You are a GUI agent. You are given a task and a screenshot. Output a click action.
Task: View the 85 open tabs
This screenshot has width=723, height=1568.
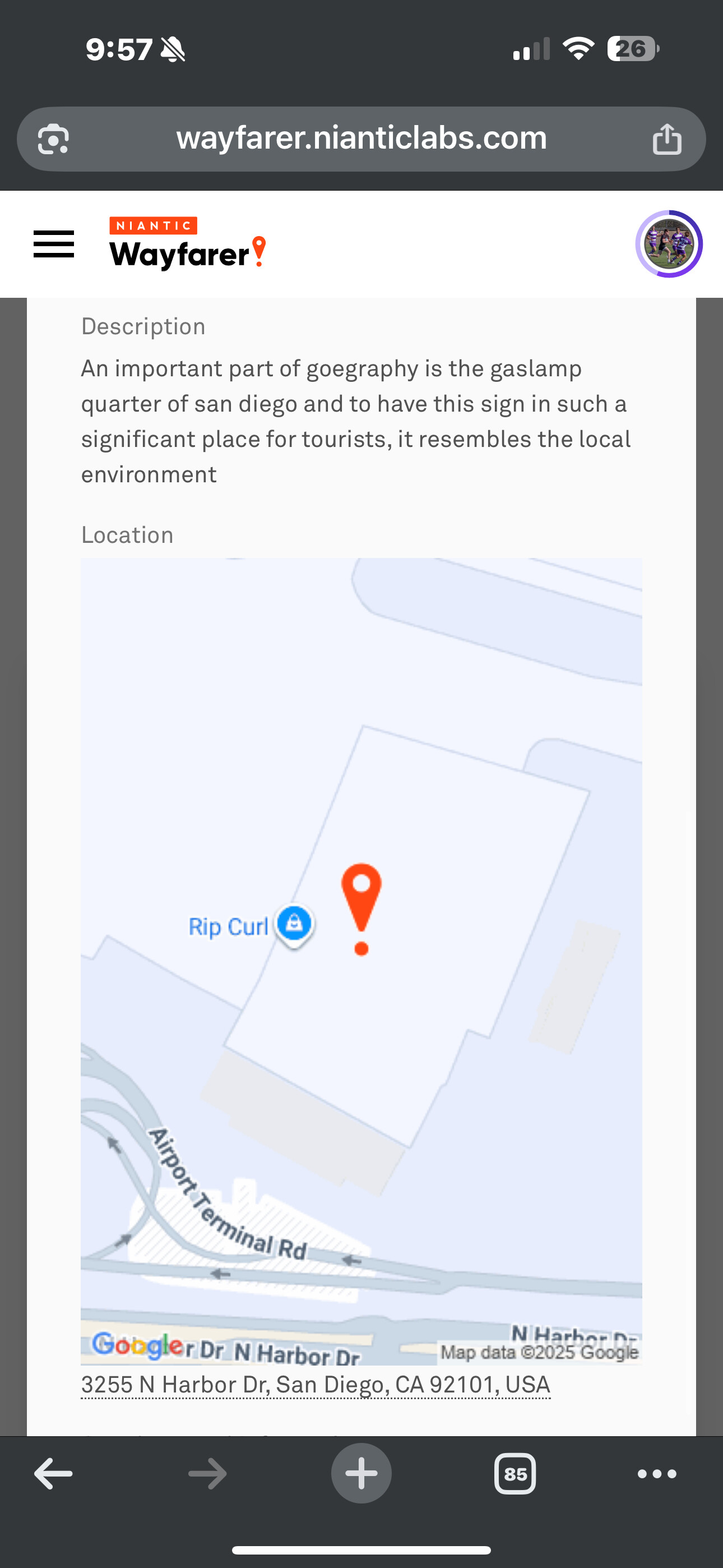(515, 1474)
